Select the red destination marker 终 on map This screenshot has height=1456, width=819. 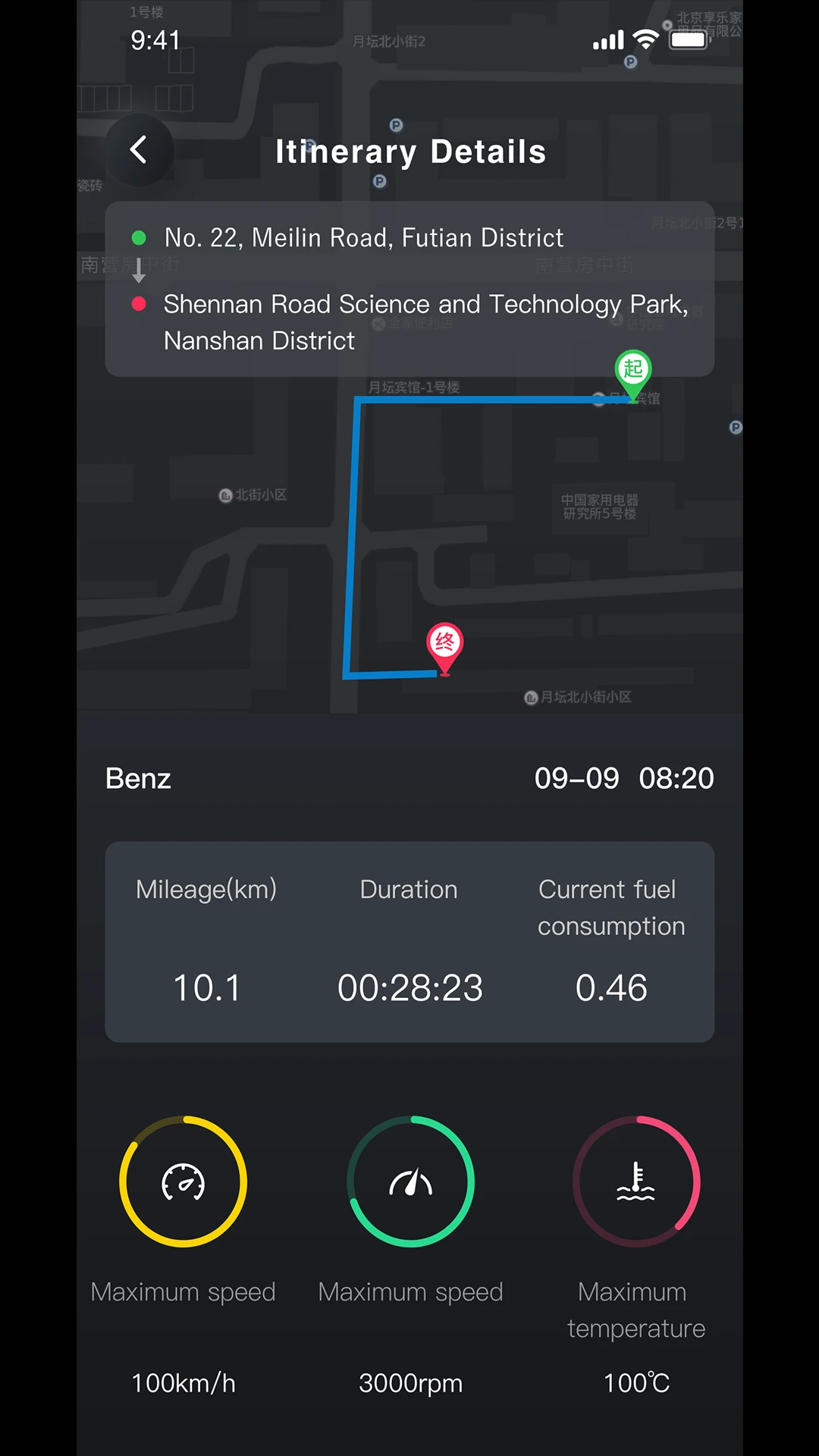[444, 642]
